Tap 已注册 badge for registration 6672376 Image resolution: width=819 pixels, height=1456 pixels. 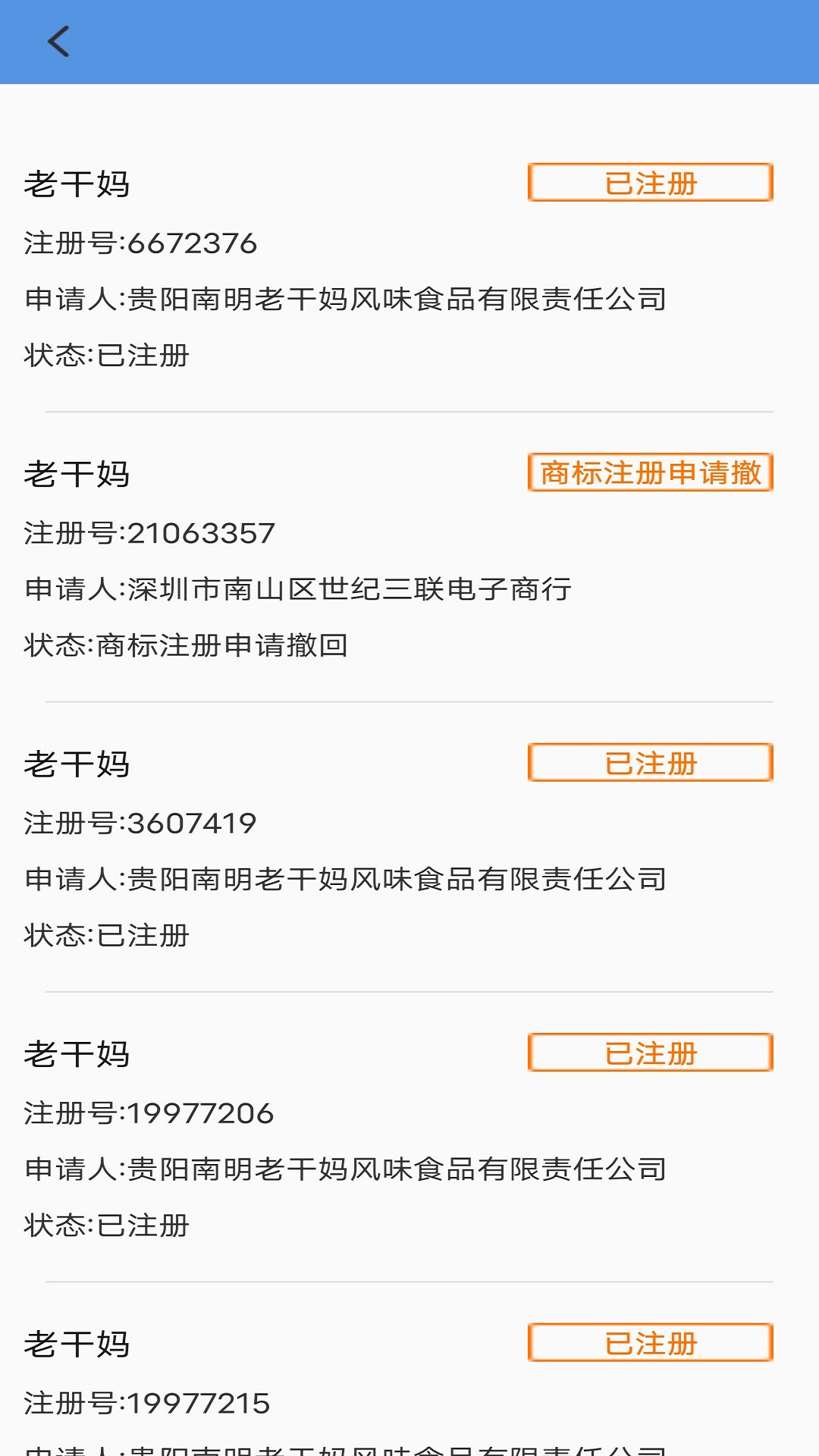click(650, 183)
